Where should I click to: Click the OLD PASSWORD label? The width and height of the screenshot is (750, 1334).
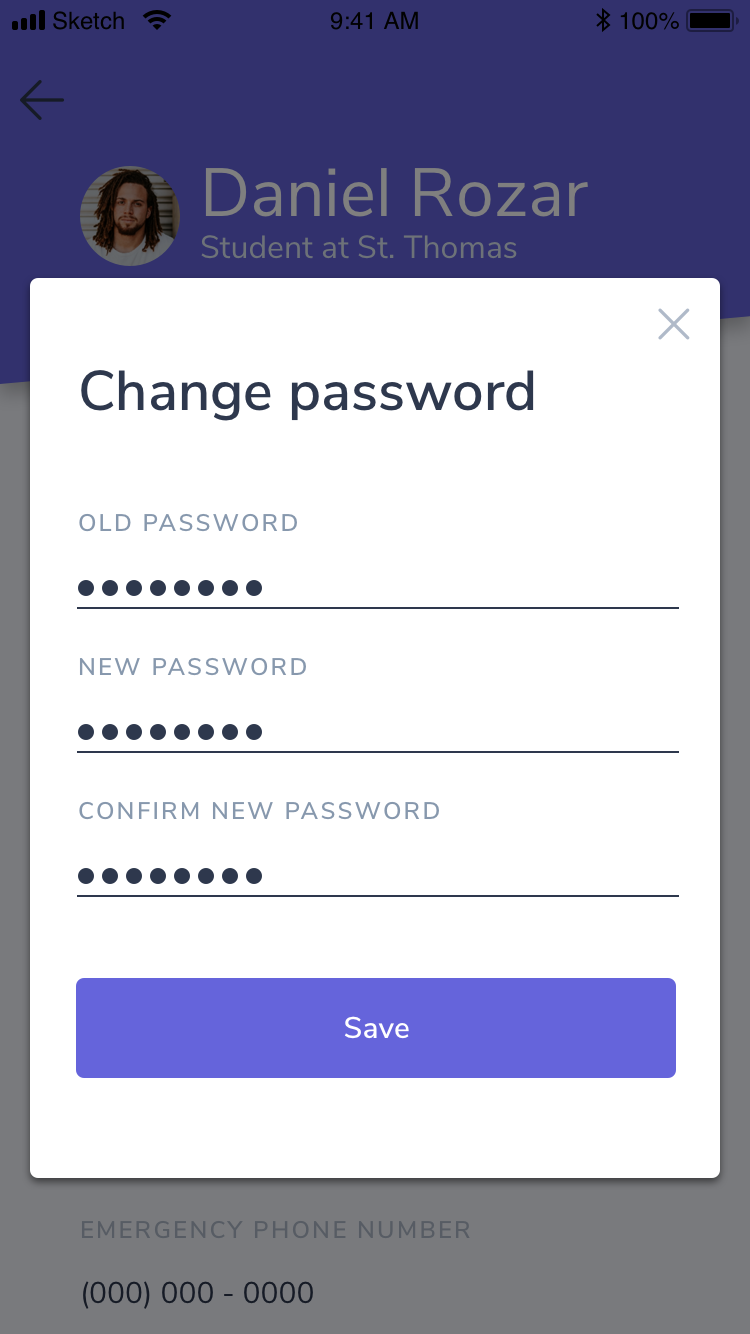[x=188, y=522]
